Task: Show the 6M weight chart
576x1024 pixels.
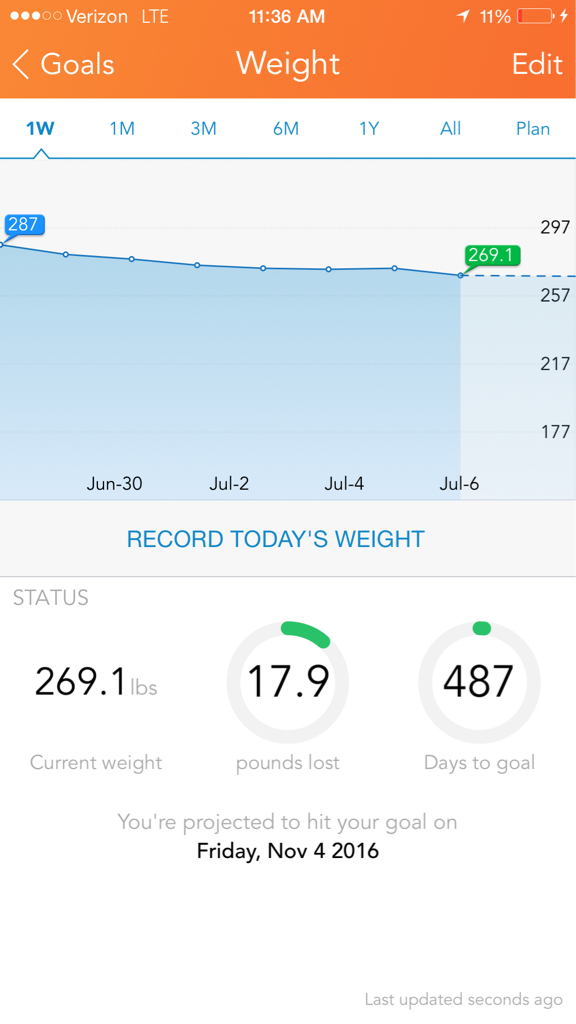Action: (286, 129)
